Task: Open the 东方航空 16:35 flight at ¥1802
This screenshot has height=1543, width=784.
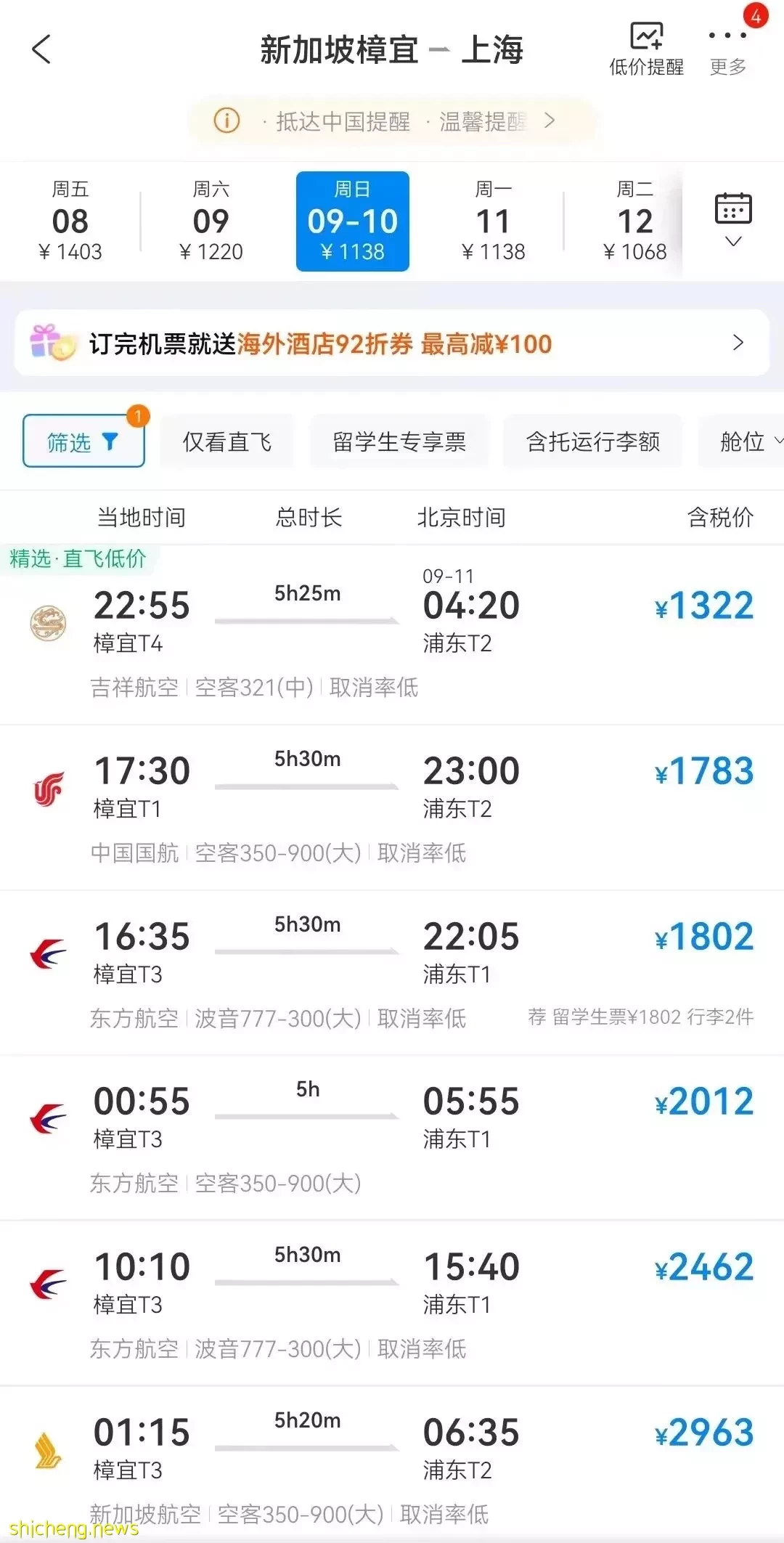Action: (x=392, y=973)
